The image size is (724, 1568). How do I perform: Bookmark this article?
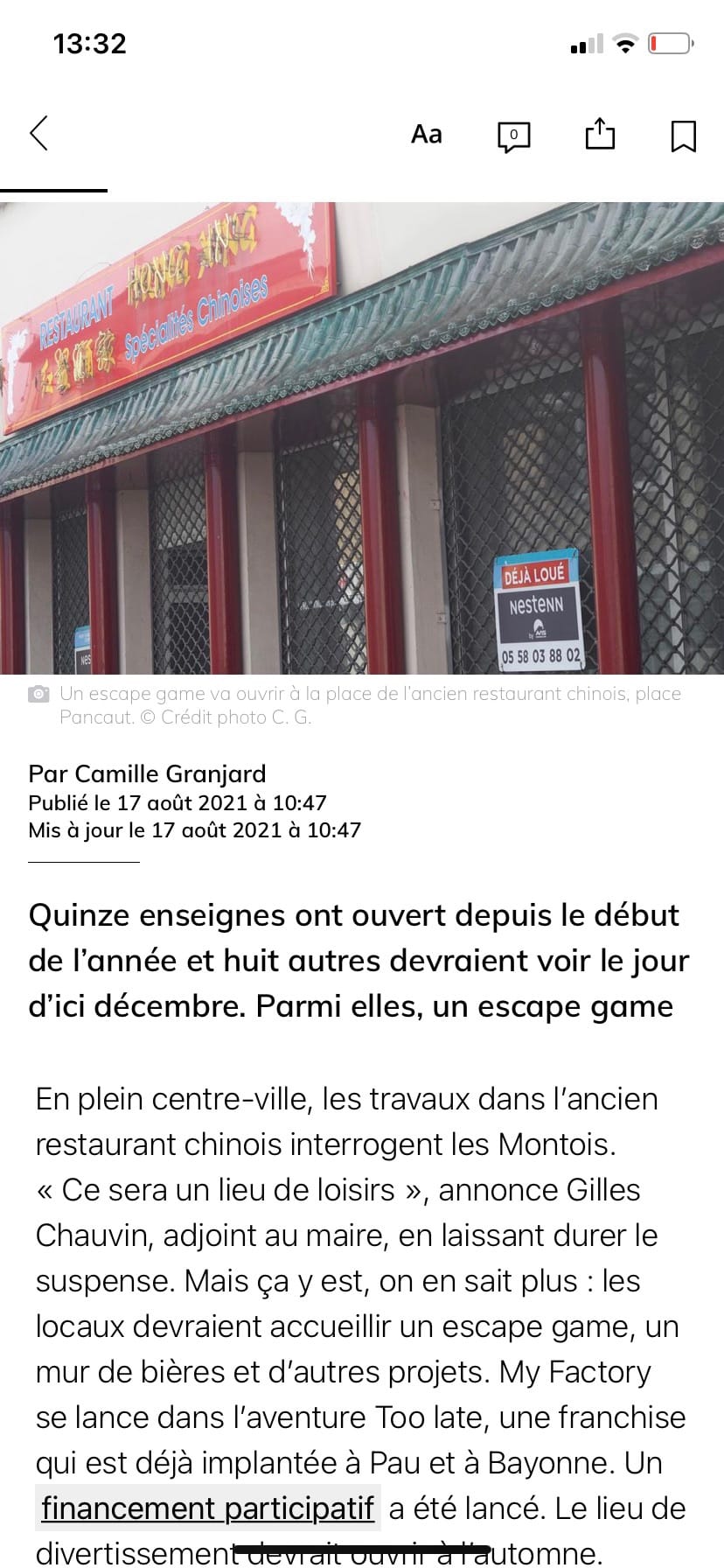(x=683, y=136)
